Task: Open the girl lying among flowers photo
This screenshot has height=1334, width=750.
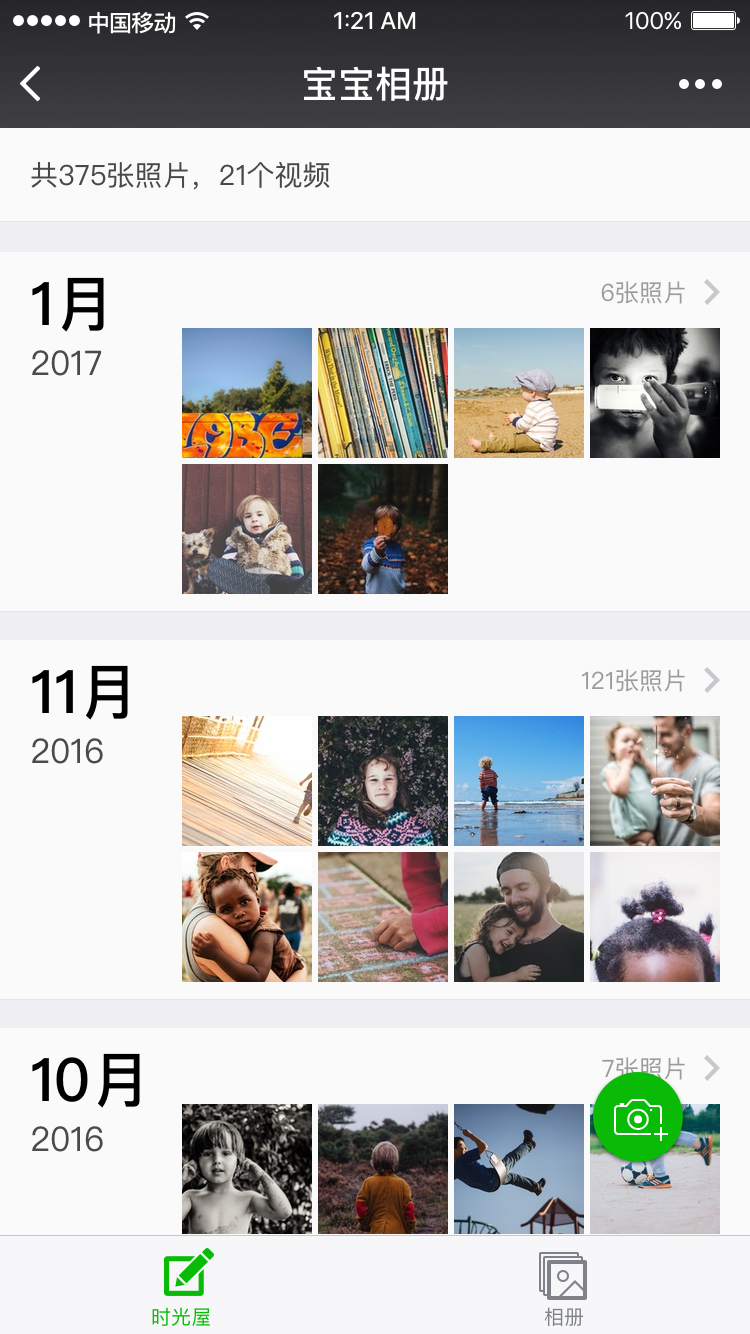Action: coord(383,781)
